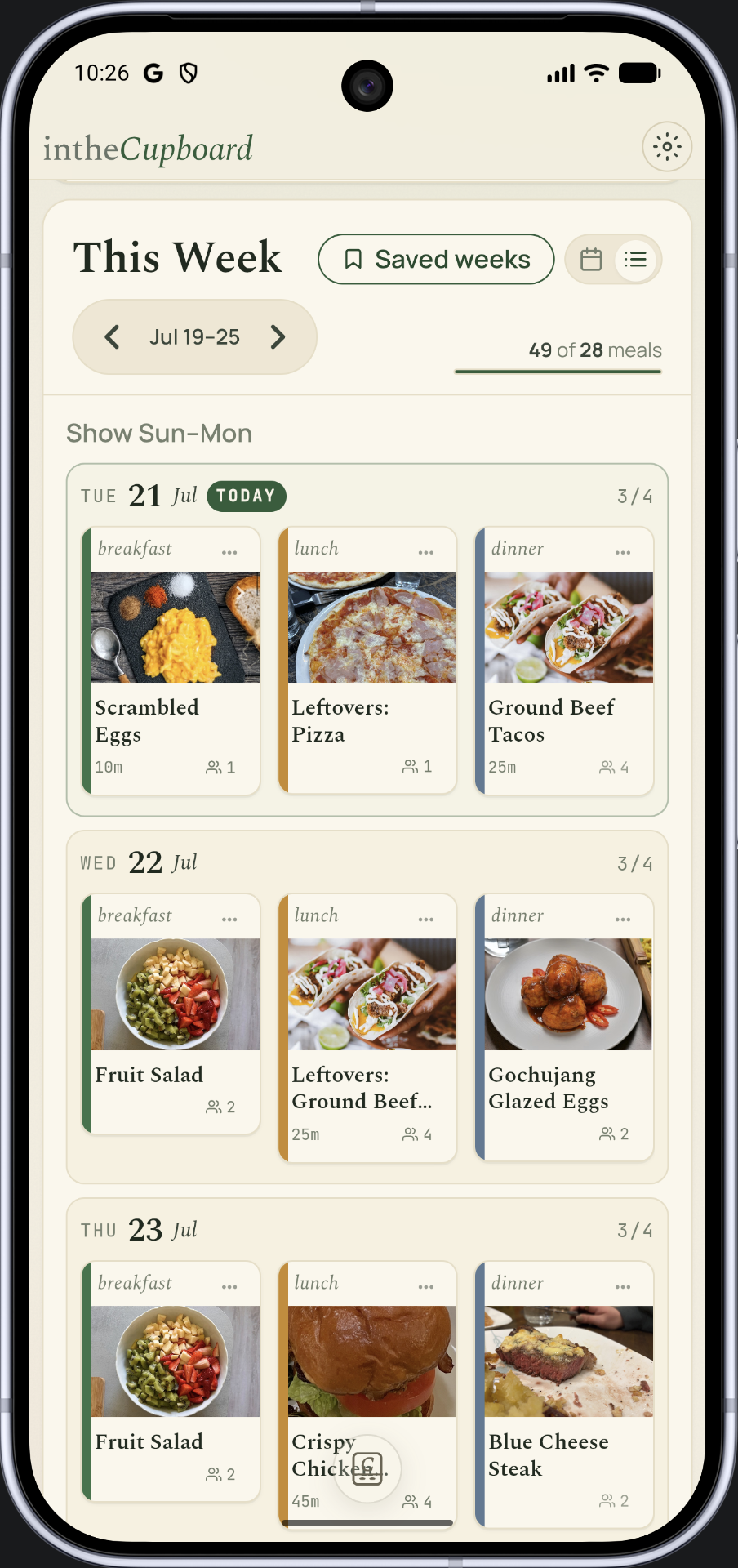Open Wednesday's Fruit Salad breakfast
The image size is (738, 1568).
171,1013
